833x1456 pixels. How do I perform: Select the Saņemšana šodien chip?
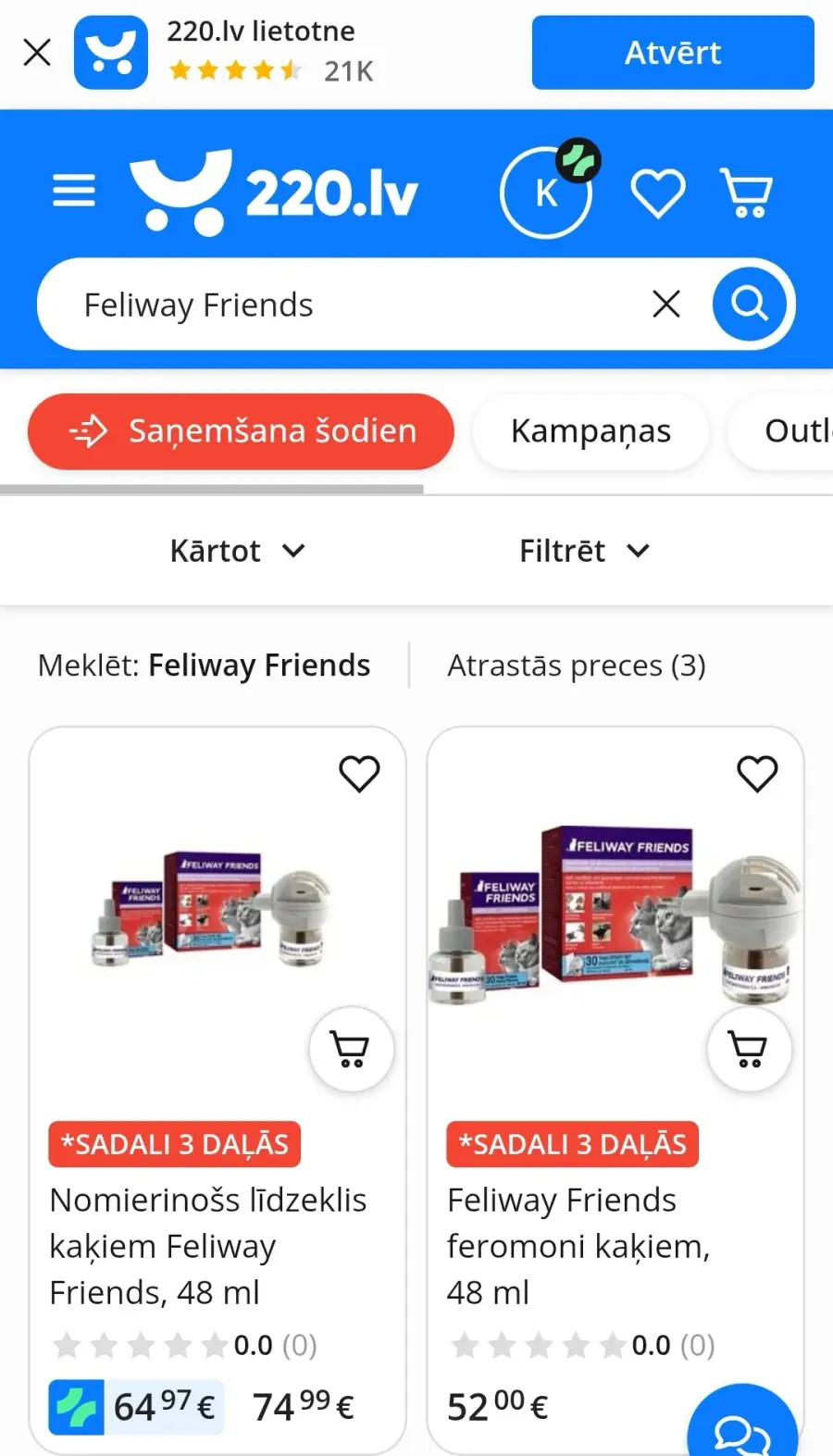pos(241,431)
